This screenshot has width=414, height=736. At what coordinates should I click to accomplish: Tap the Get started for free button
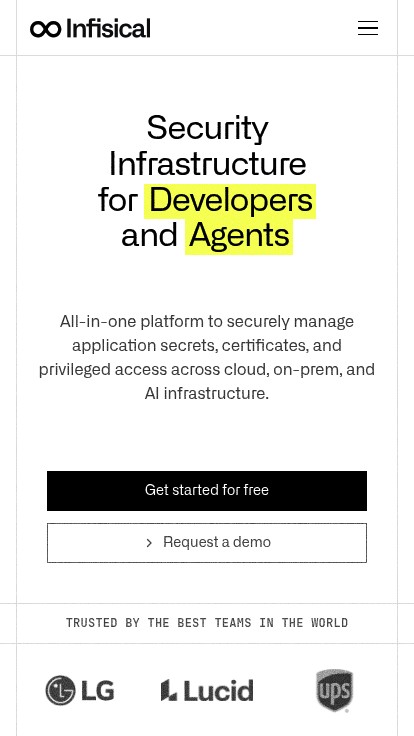[207, 491]
